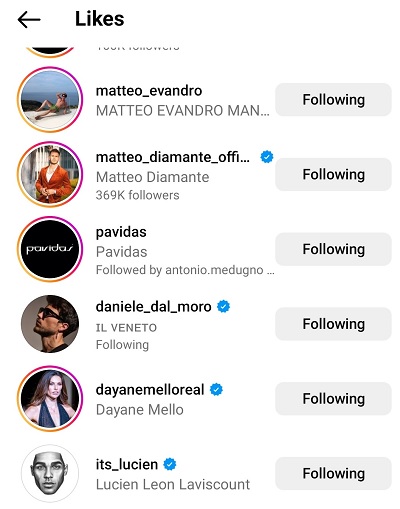Screen dimensions: 400x509
Task: Go back from the Likes screen
Action: coord(29,20)
